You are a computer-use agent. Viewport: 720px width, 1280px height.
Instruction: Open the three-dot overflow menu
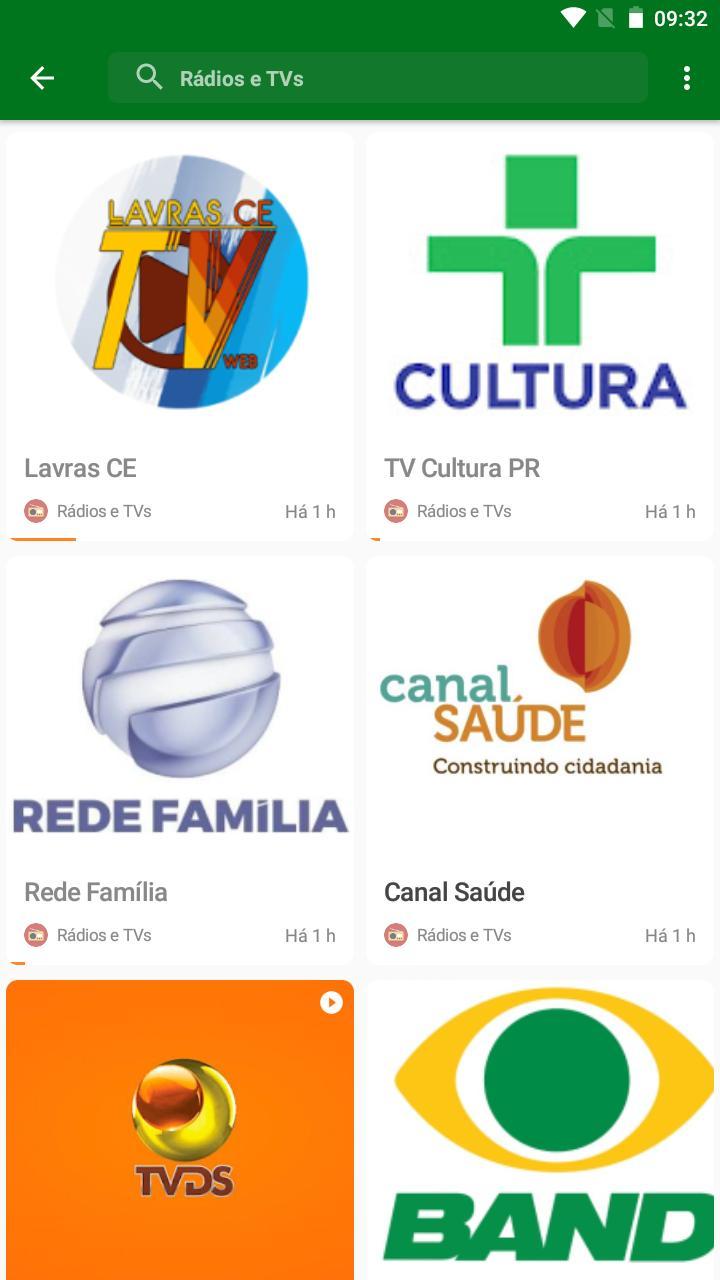point(686,77)
